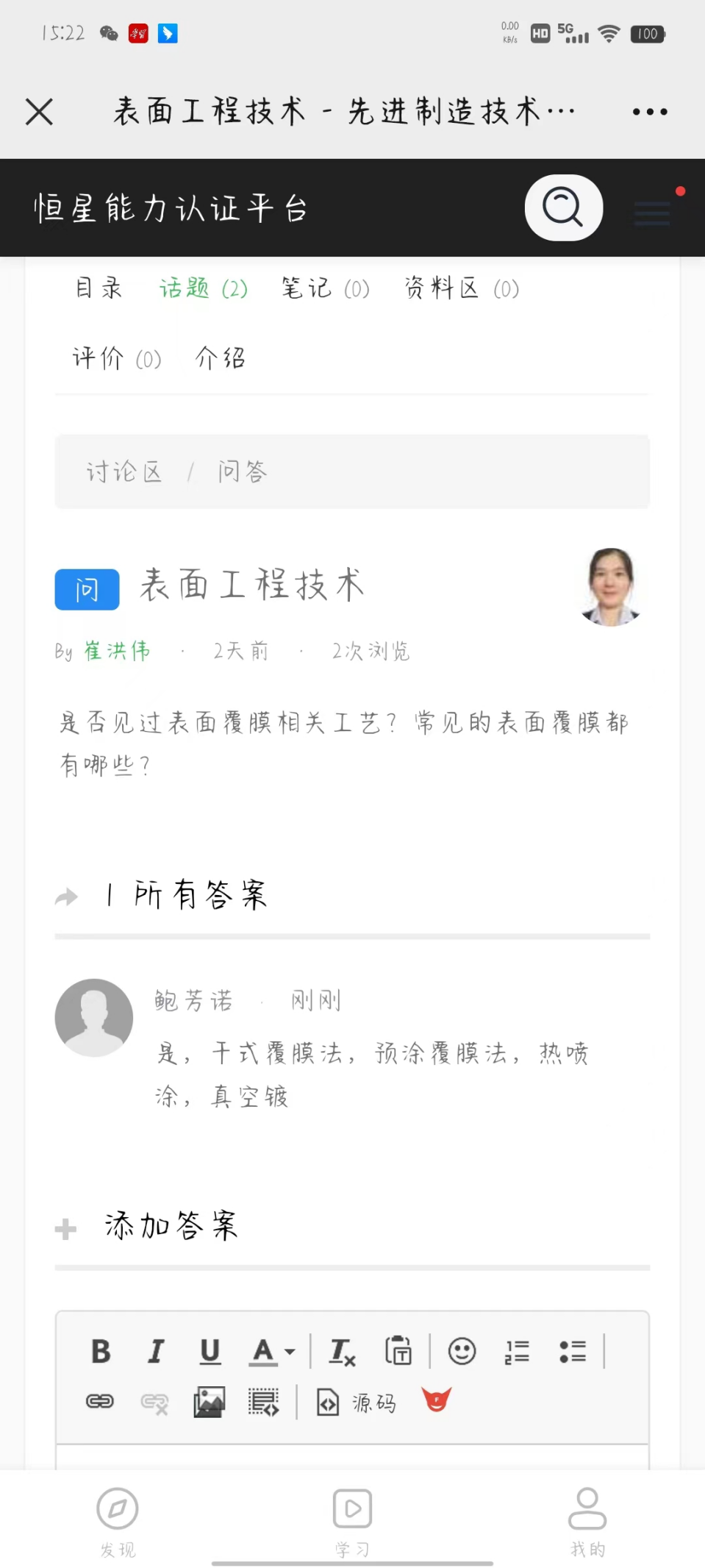Image resolution: width=705 pixels, height=1568 pixels.
Task: Insert an image into the answer
Action: pos(209,1403)
